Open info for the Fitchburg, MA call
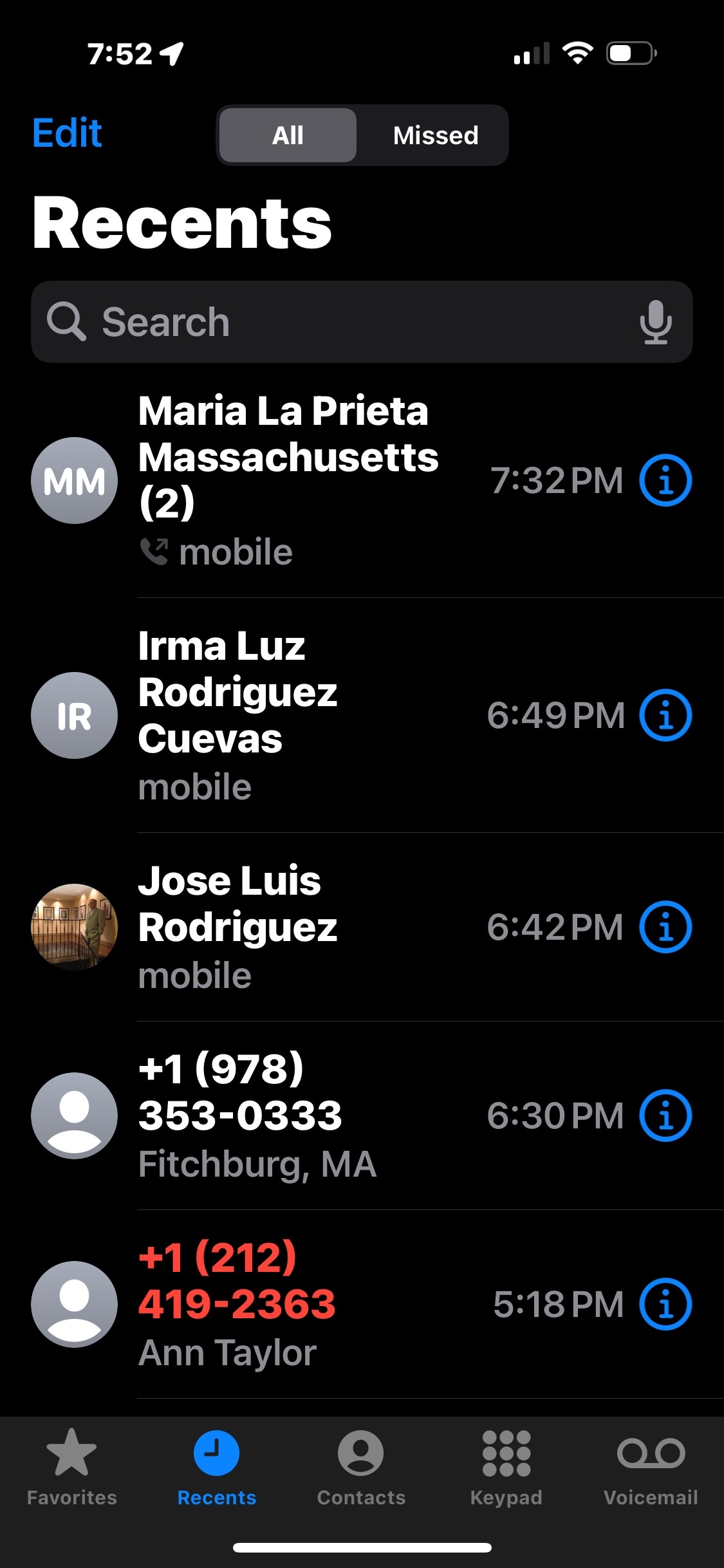Image resolution: width=724 pixels, height=1568 pixels. tap(665, 1115)
